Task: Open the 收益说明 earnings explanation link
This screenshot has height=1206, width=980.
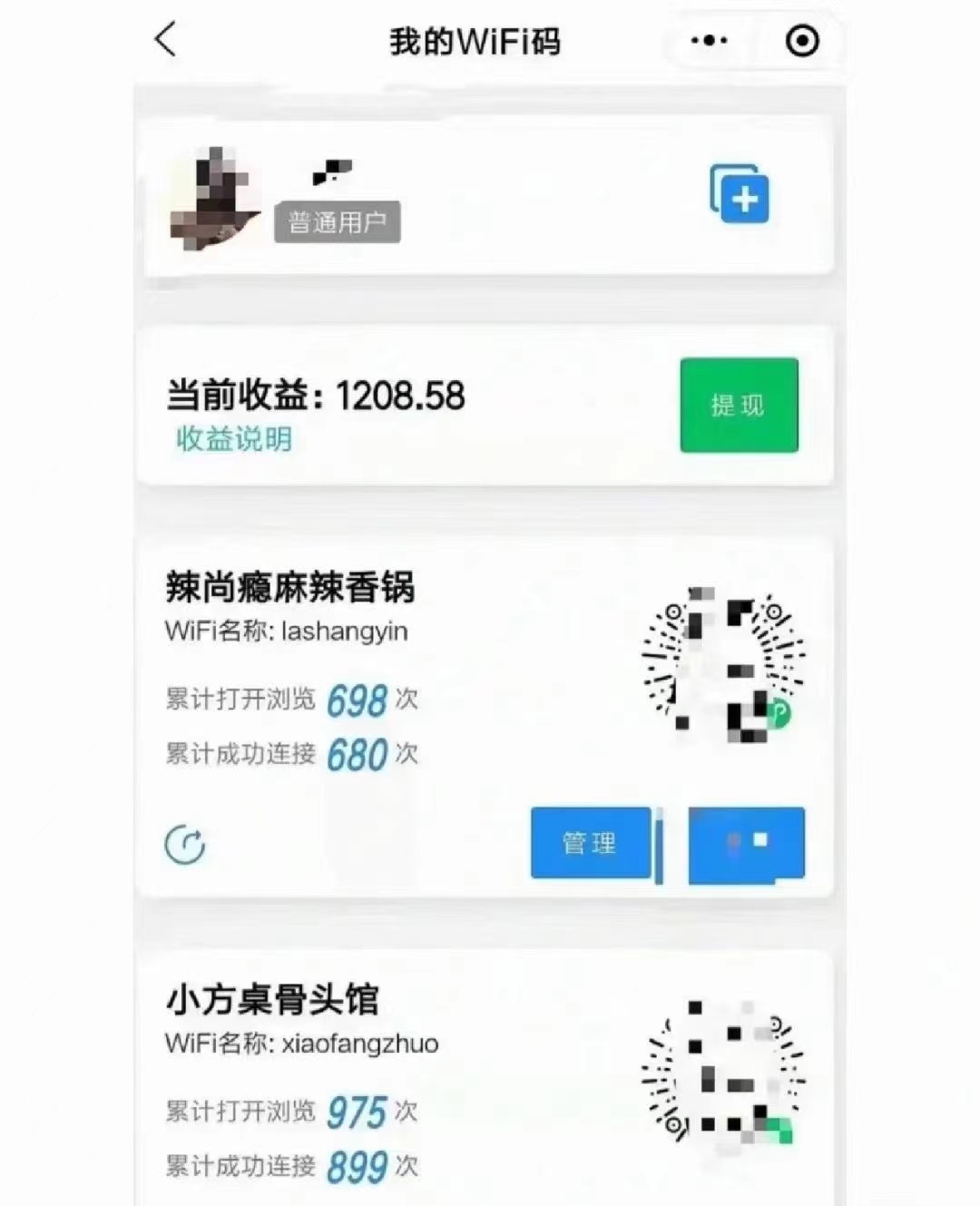Action: click(234, 439)
